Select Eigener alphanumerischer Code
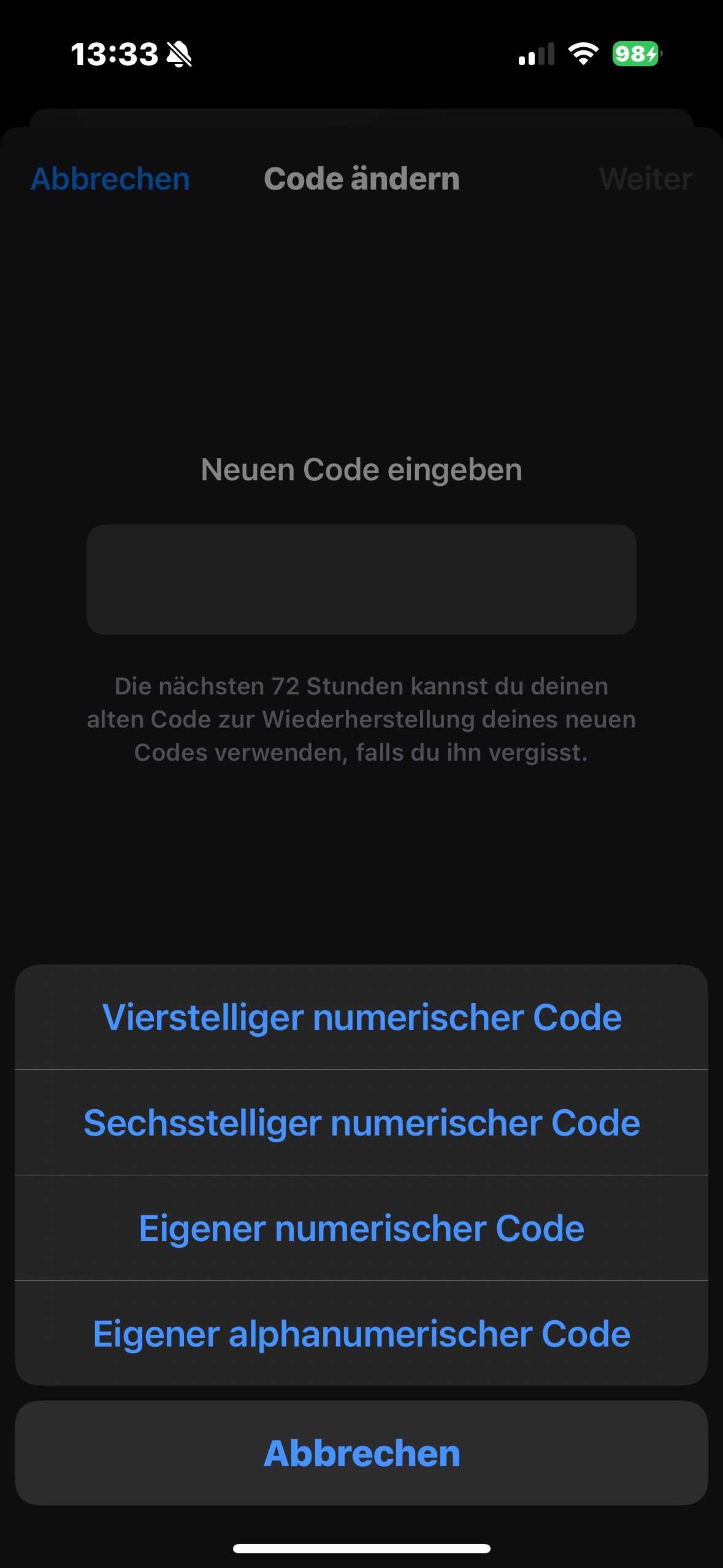Image resolution: width=723 pixels, height=1568 pixels. coord(361,1334)
